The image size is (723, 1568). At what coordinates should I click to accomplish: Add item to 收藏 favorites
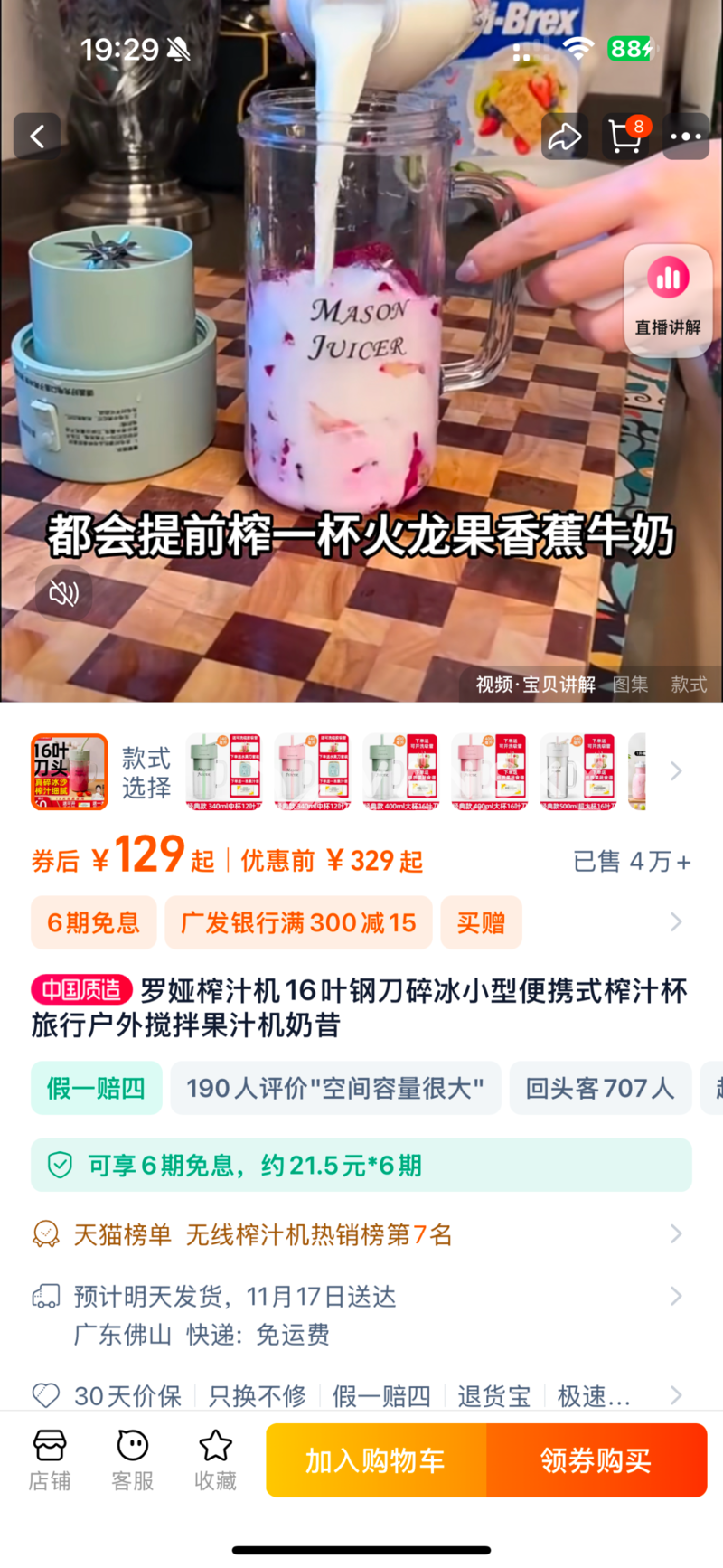(x=215, y=1460)
